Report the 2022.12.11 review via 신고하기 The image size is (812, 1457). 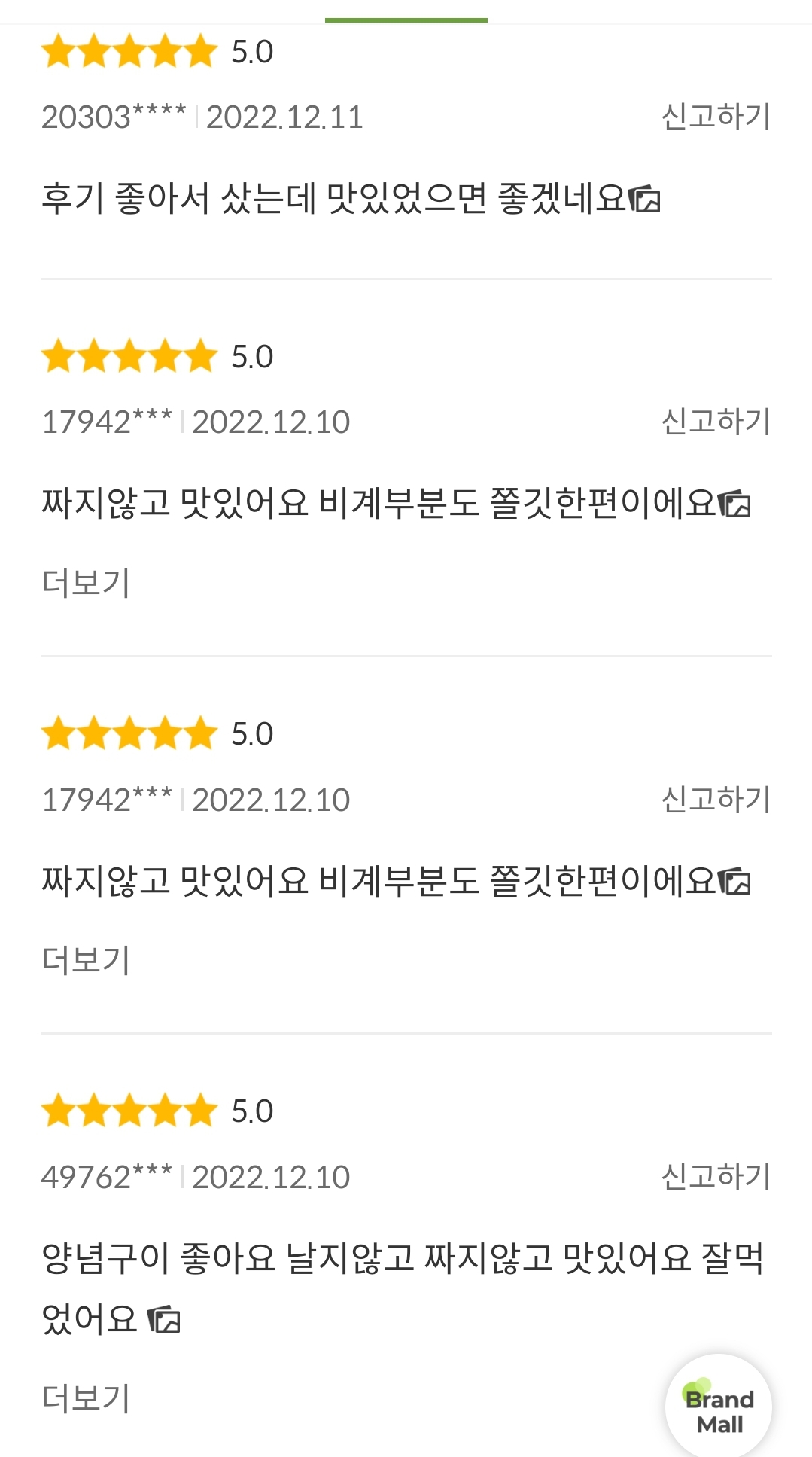tap(715, 117)
